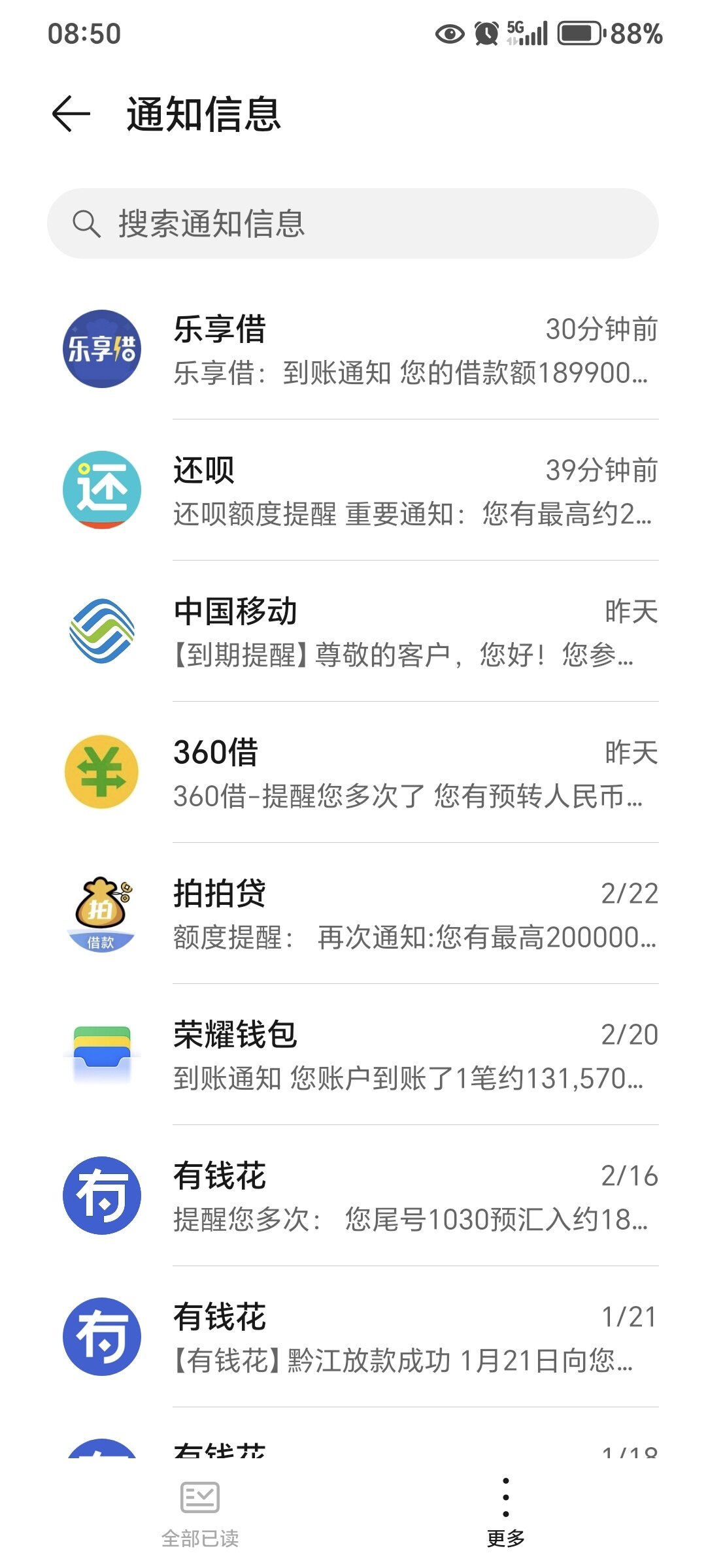
Task: Open the 更多 options menu
Action: 506,1514
